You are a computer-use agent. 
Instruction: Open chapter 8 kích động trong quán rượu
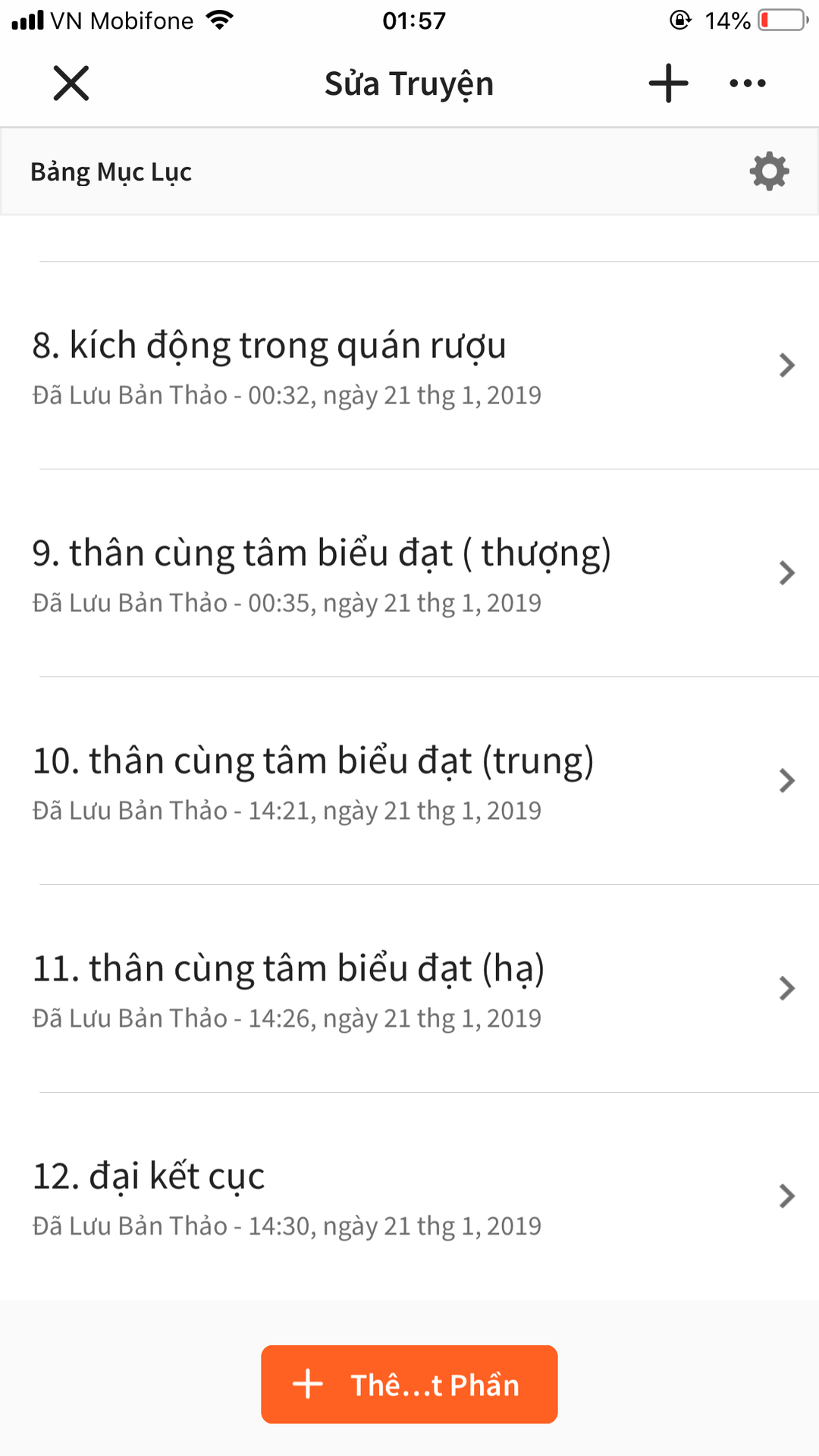click(409, 366)
